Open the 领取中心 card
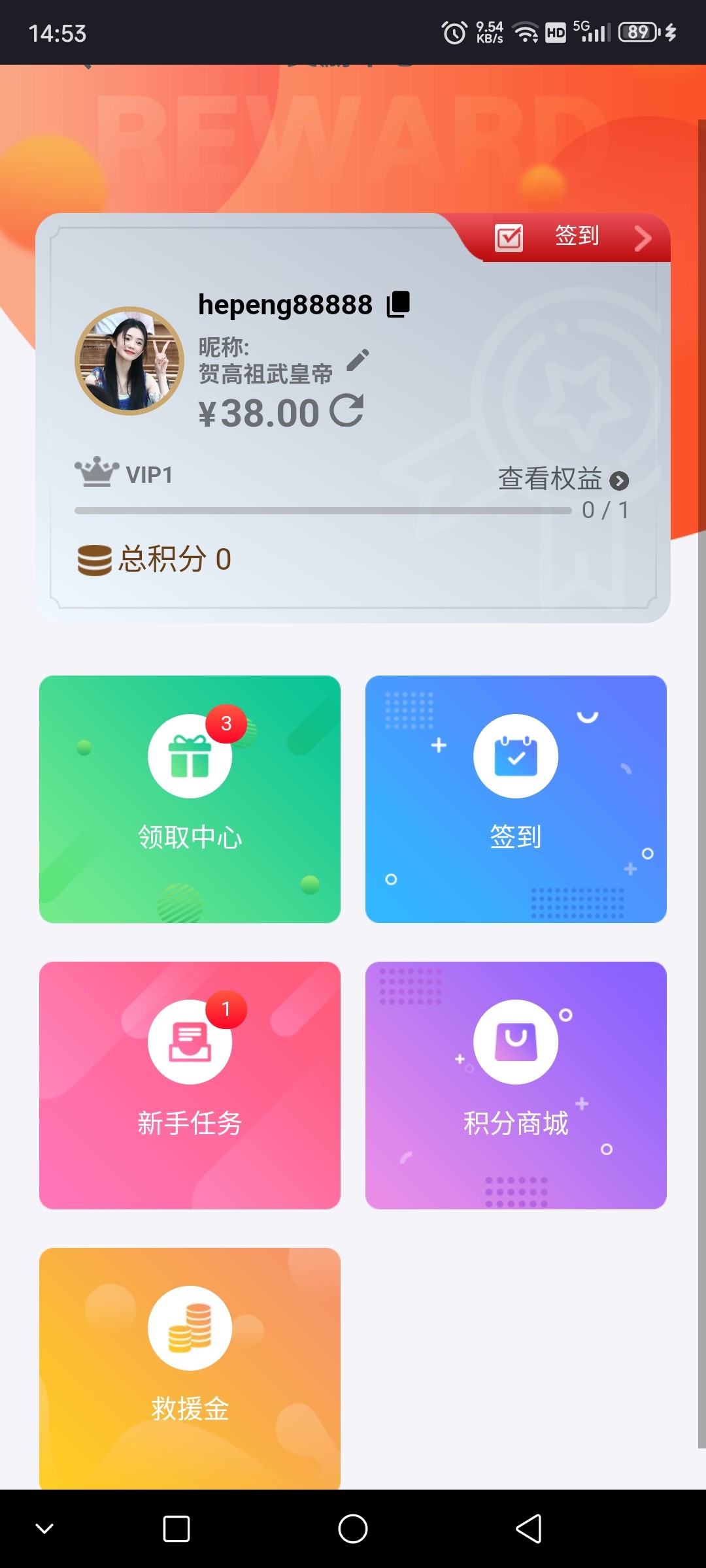This screenshot has height=1568, width=706. (190, 798)
